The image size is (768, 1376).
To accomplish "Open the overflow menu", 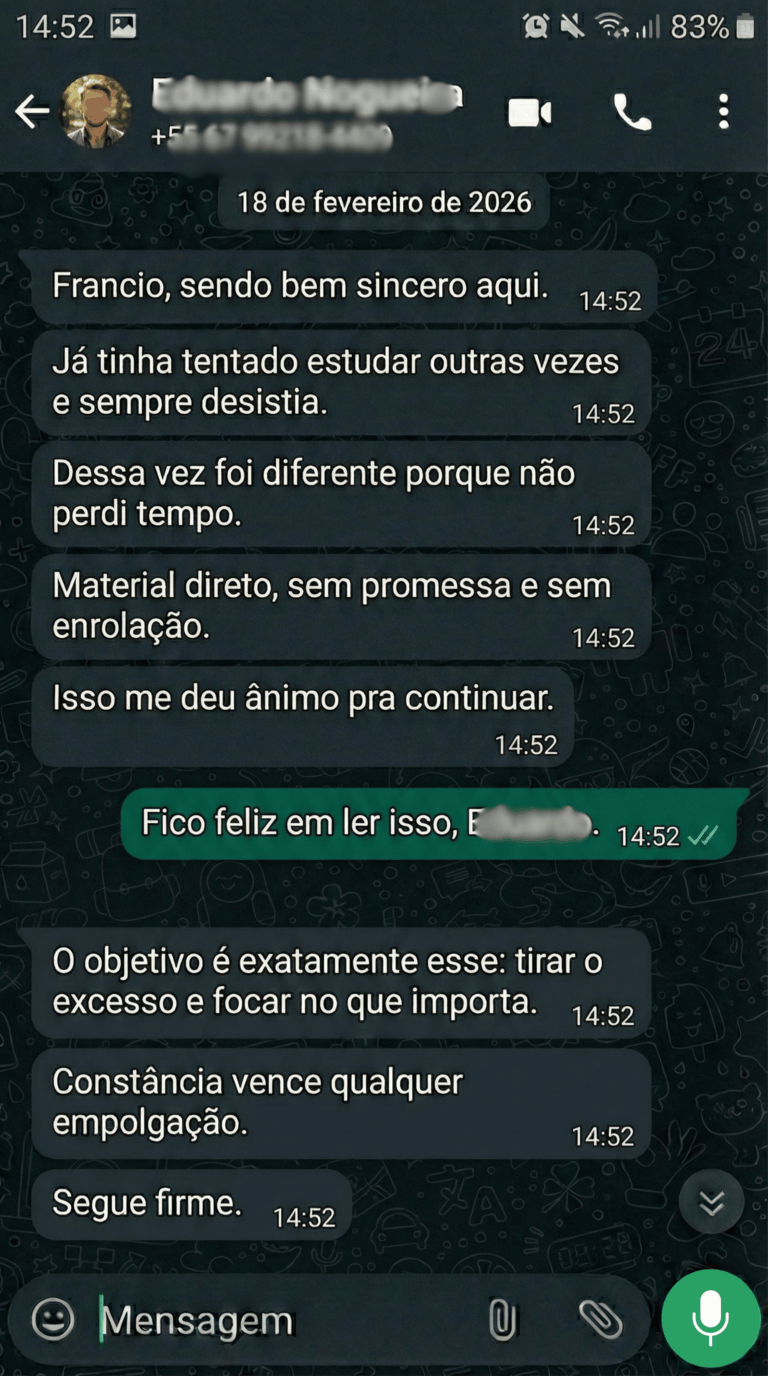I will pyautogui.click(x=724, y=113).
